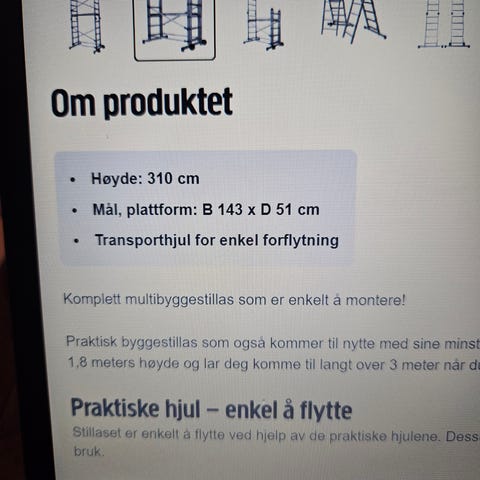Select the outlined scaffold product thumbnail
The image size is (480, 480).
[174, 29]
